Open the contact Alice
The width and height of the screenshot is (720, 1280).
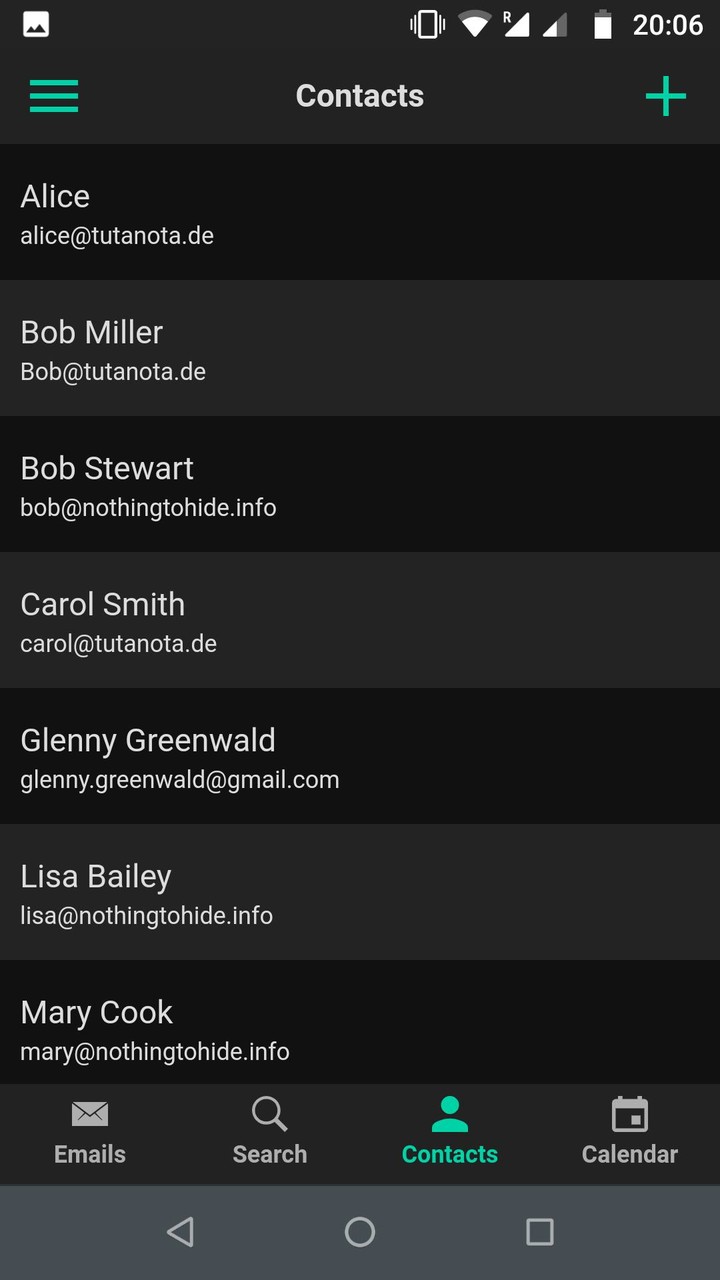pos(360,213)
